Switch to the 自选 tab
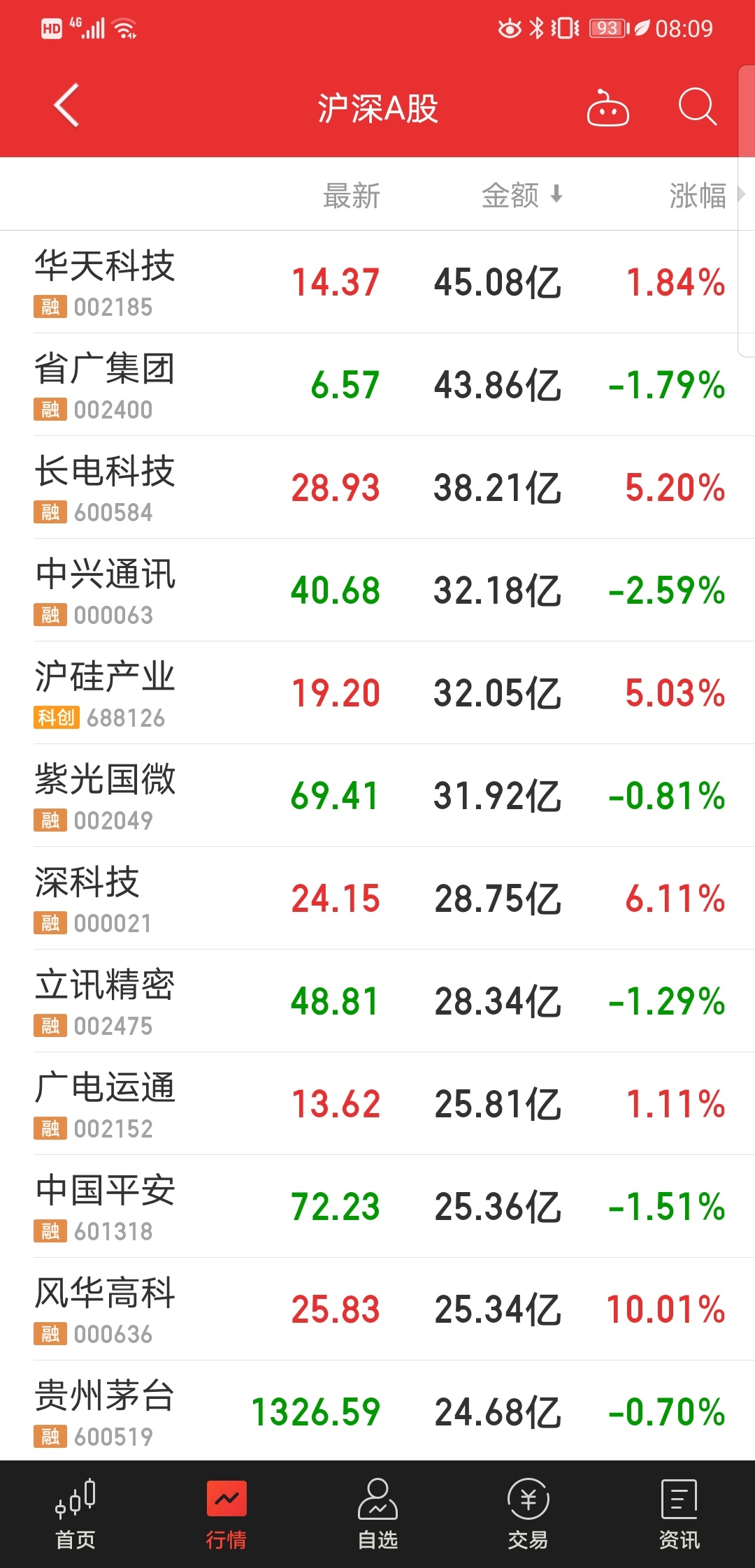Image resolution: width=755 pixels, height=1568 pixels. (377, 1514)
